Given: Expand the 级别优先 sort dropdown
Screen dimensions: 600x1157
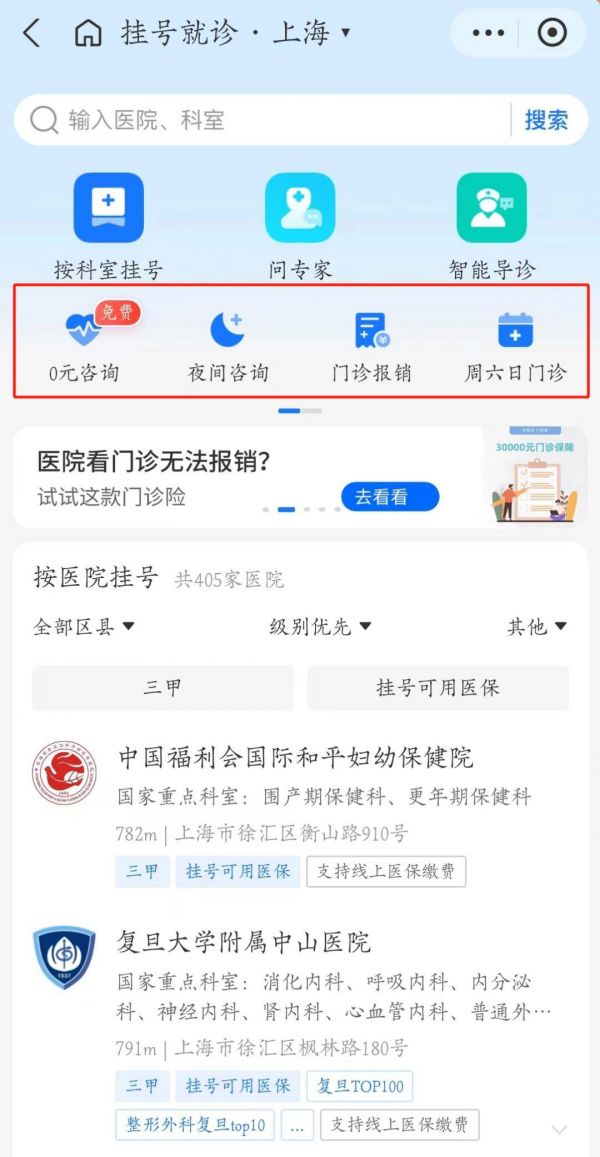Looking at the screenshot, I should 320,627.
